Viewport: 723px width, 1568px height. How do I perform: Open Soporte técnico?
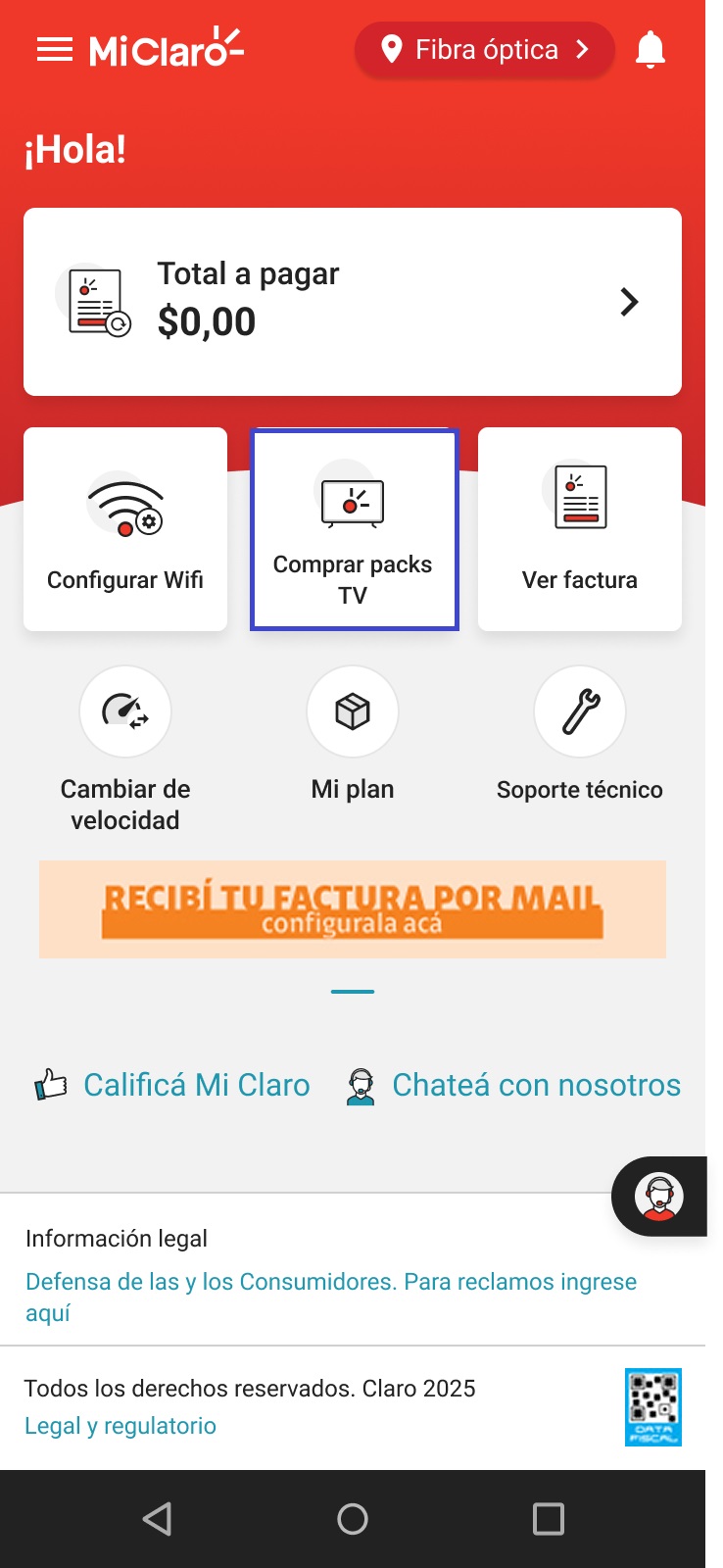(579, 712)
